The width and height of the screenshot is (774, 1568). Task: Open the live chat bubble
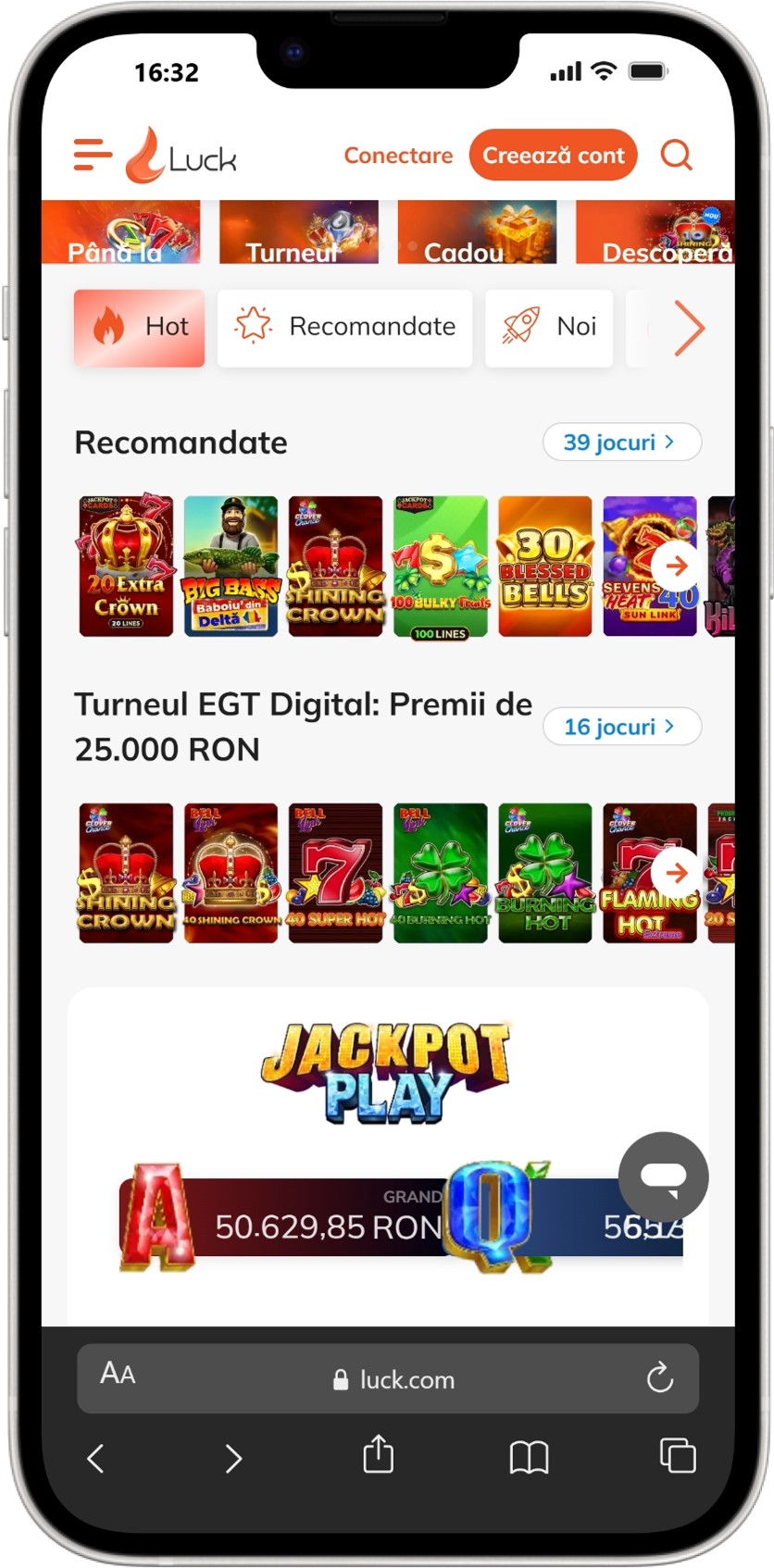(663, 1176)
